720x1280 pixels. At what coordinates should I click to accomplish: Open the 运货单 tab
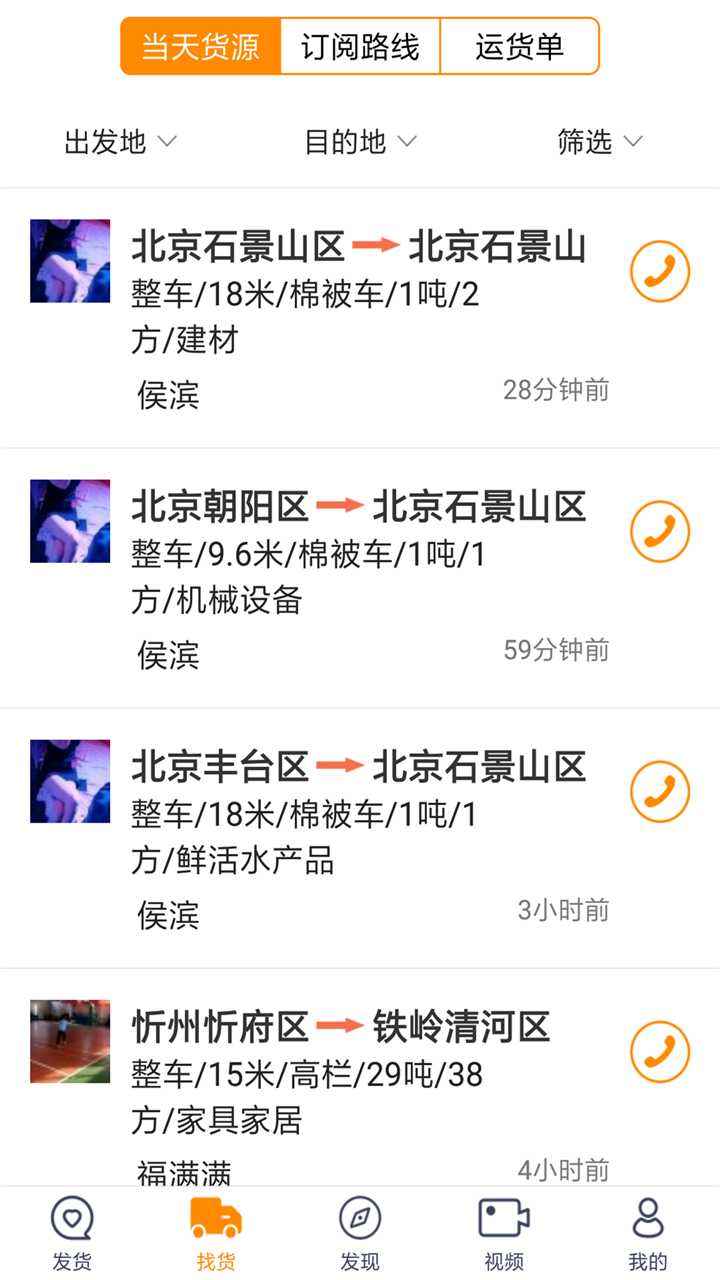(x=521, y=45)
